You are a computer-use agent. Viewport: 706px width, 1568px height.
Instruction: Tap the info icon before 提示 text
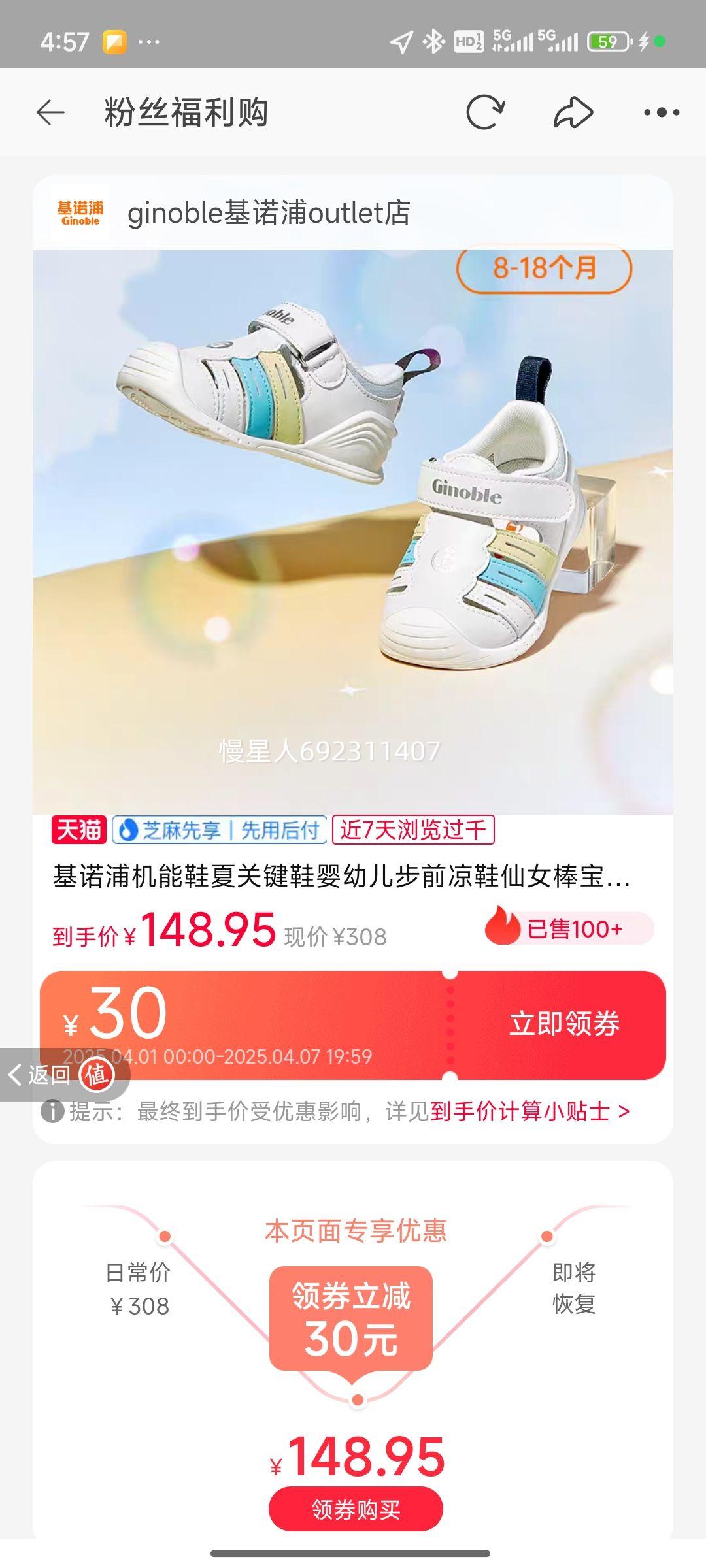54,1111
